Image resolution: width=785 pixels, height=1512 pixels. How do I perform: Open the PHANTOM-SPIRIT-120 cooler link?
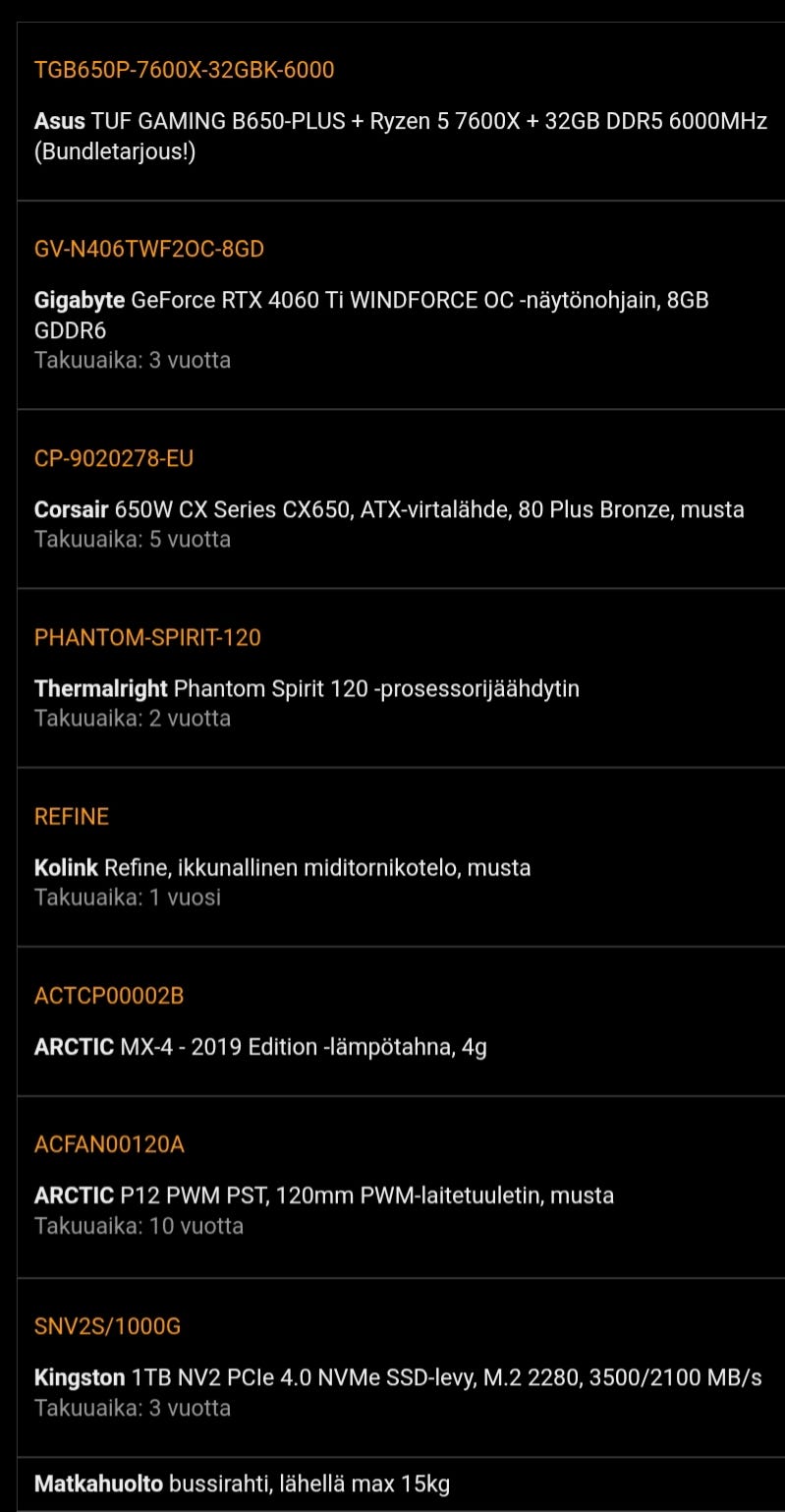[x=147, y=637]
